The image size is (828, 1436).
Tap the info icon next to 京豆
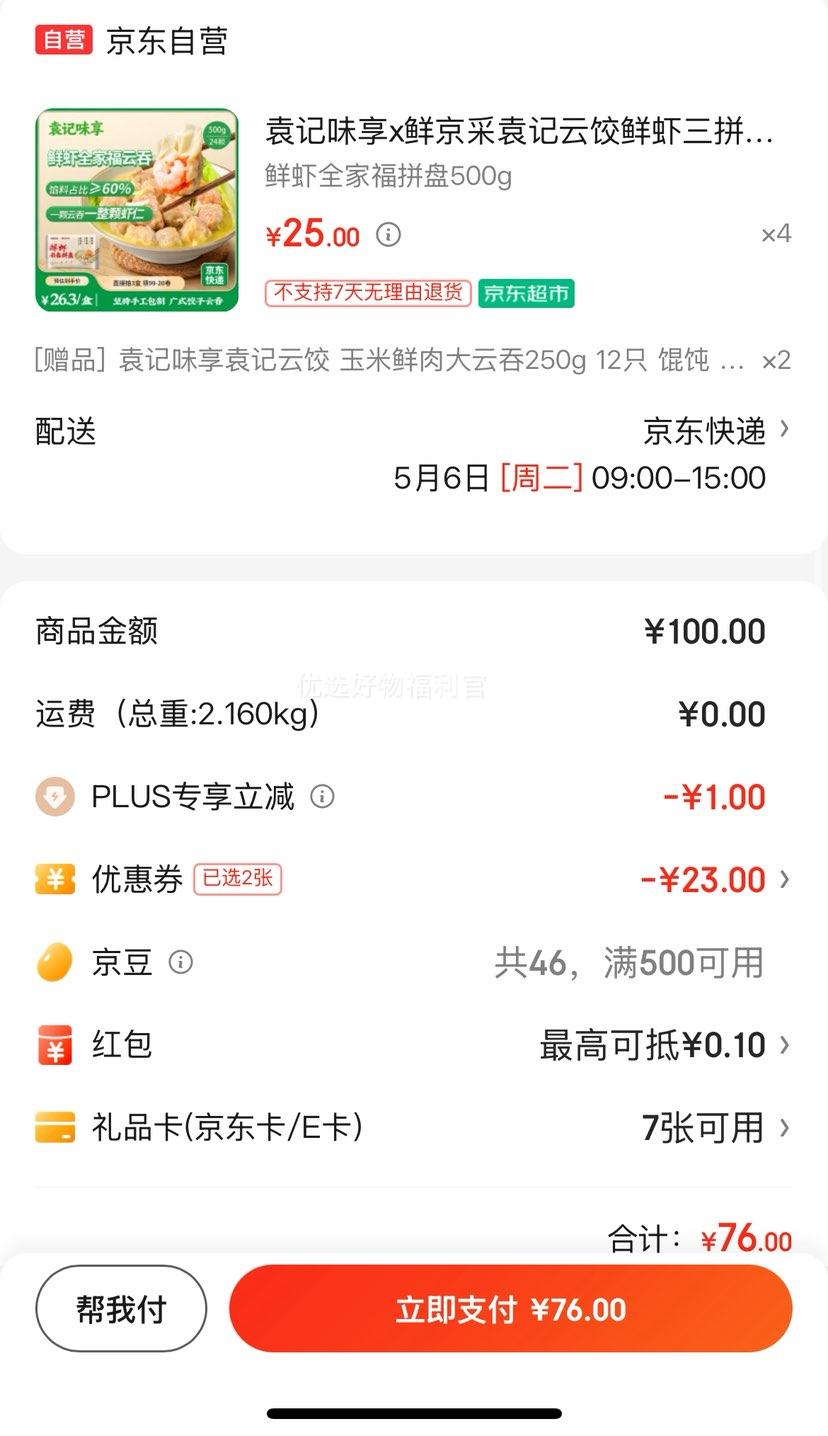pyautogui.click(x=180, y=963)
